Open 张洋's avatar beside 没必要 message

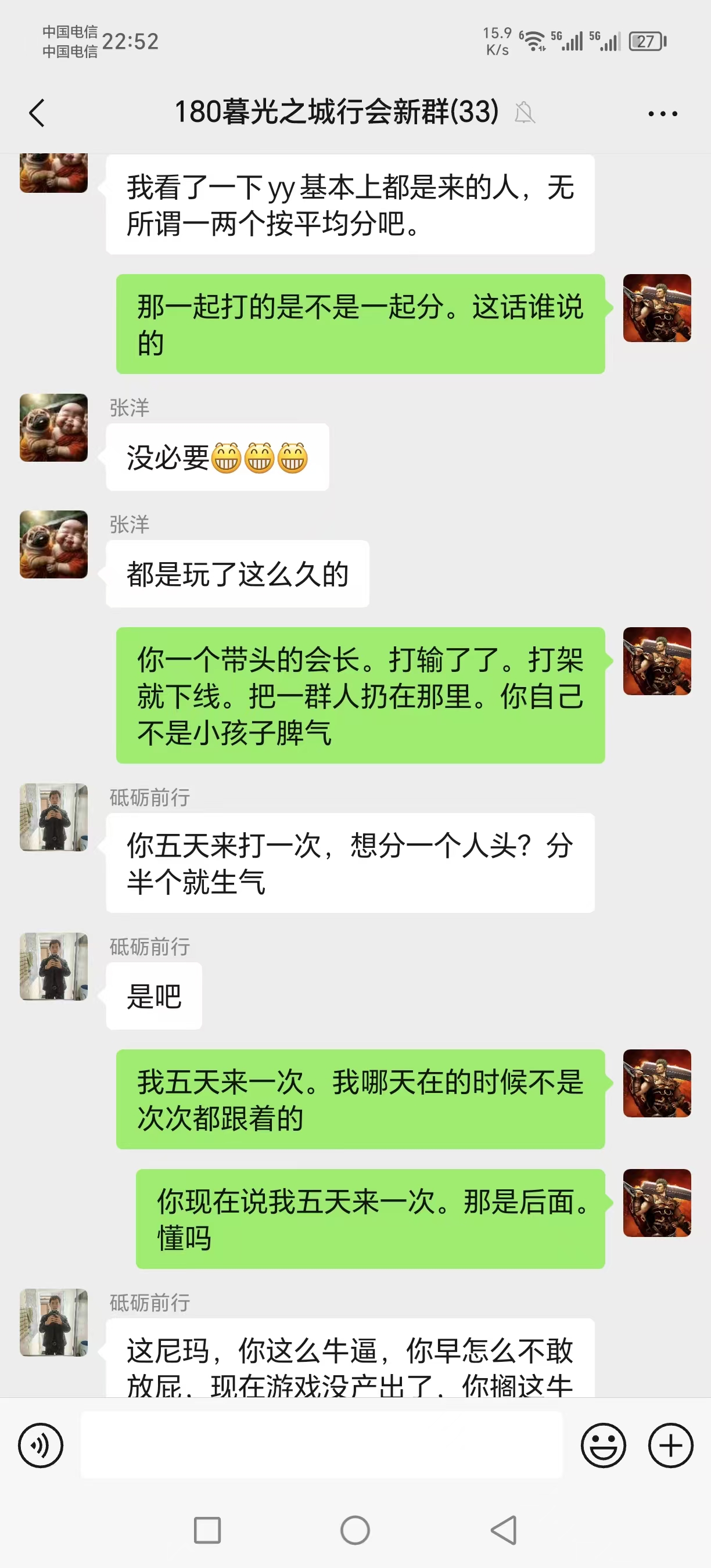tap(53, 428)
